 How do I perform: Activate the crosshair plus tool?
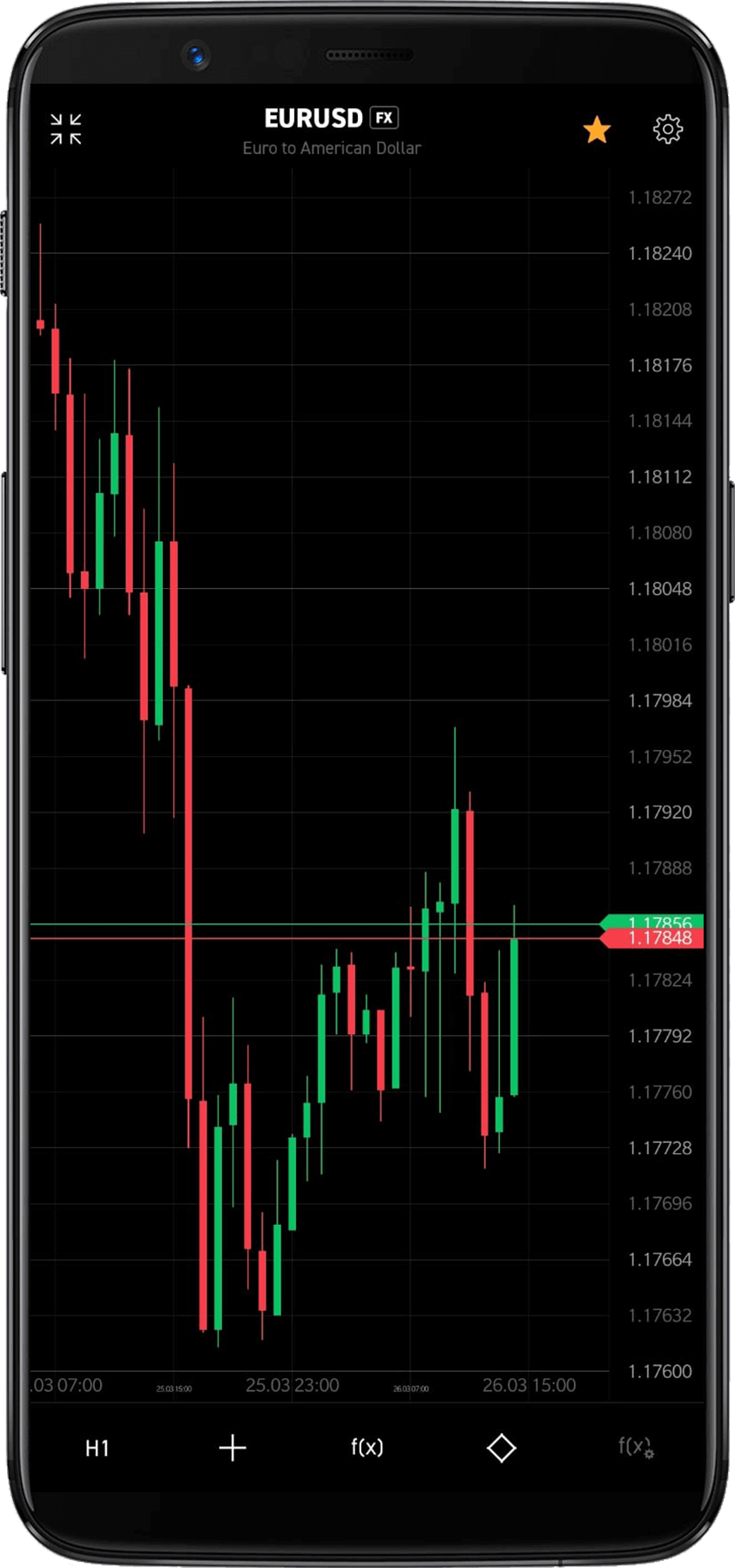[x=233, y=1448]
